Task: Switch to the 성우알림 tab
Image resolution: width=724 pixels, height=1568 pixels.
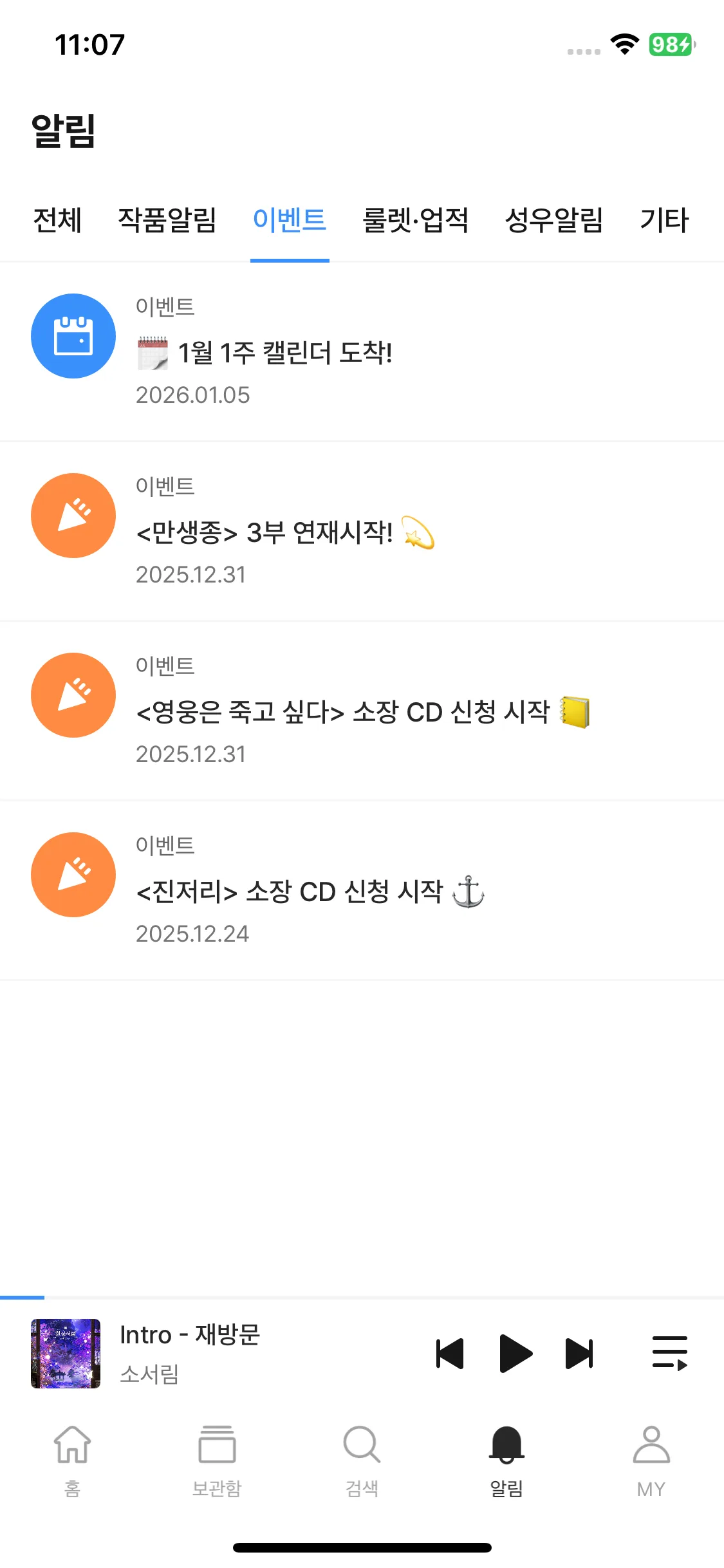Action: click(x=554, y=220)
